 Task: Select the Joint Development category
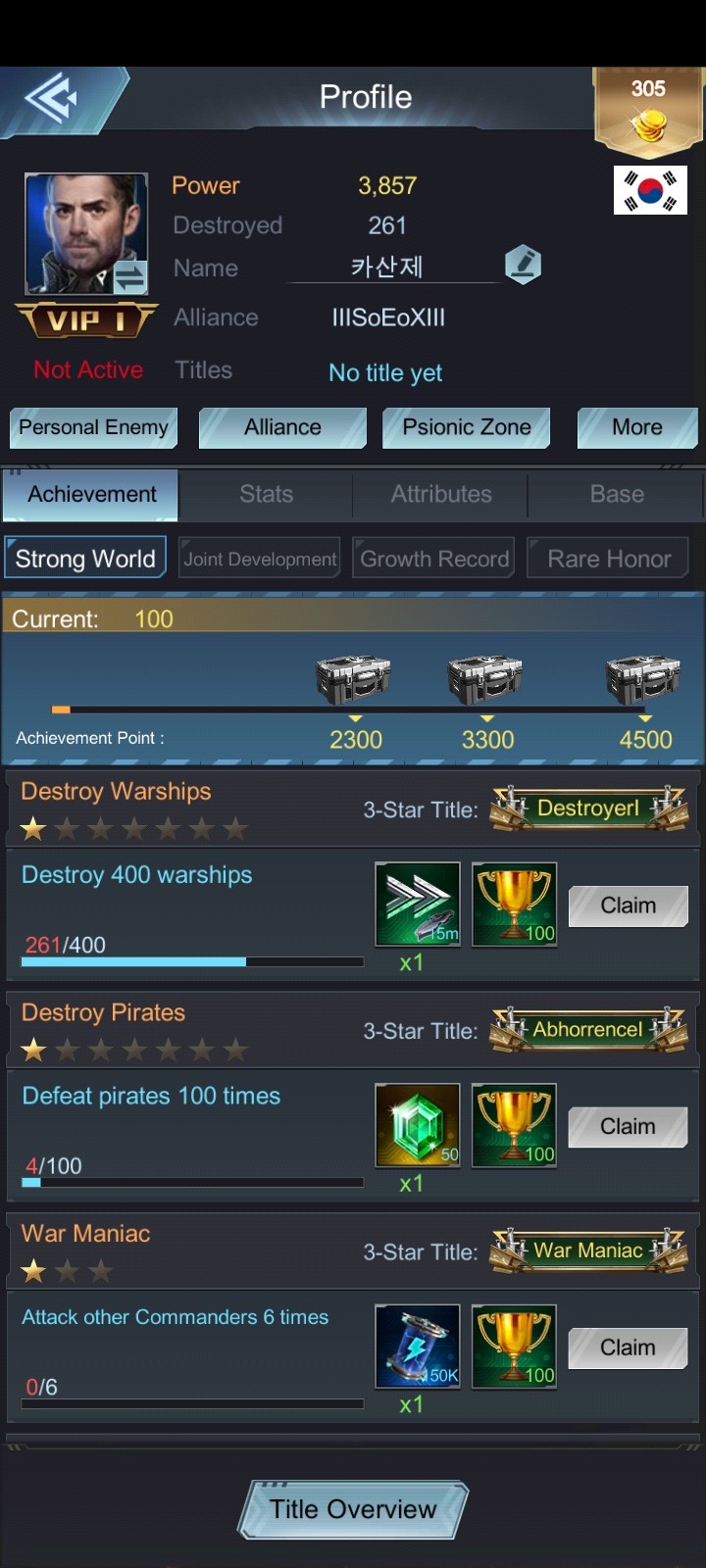tap(260, 559)
